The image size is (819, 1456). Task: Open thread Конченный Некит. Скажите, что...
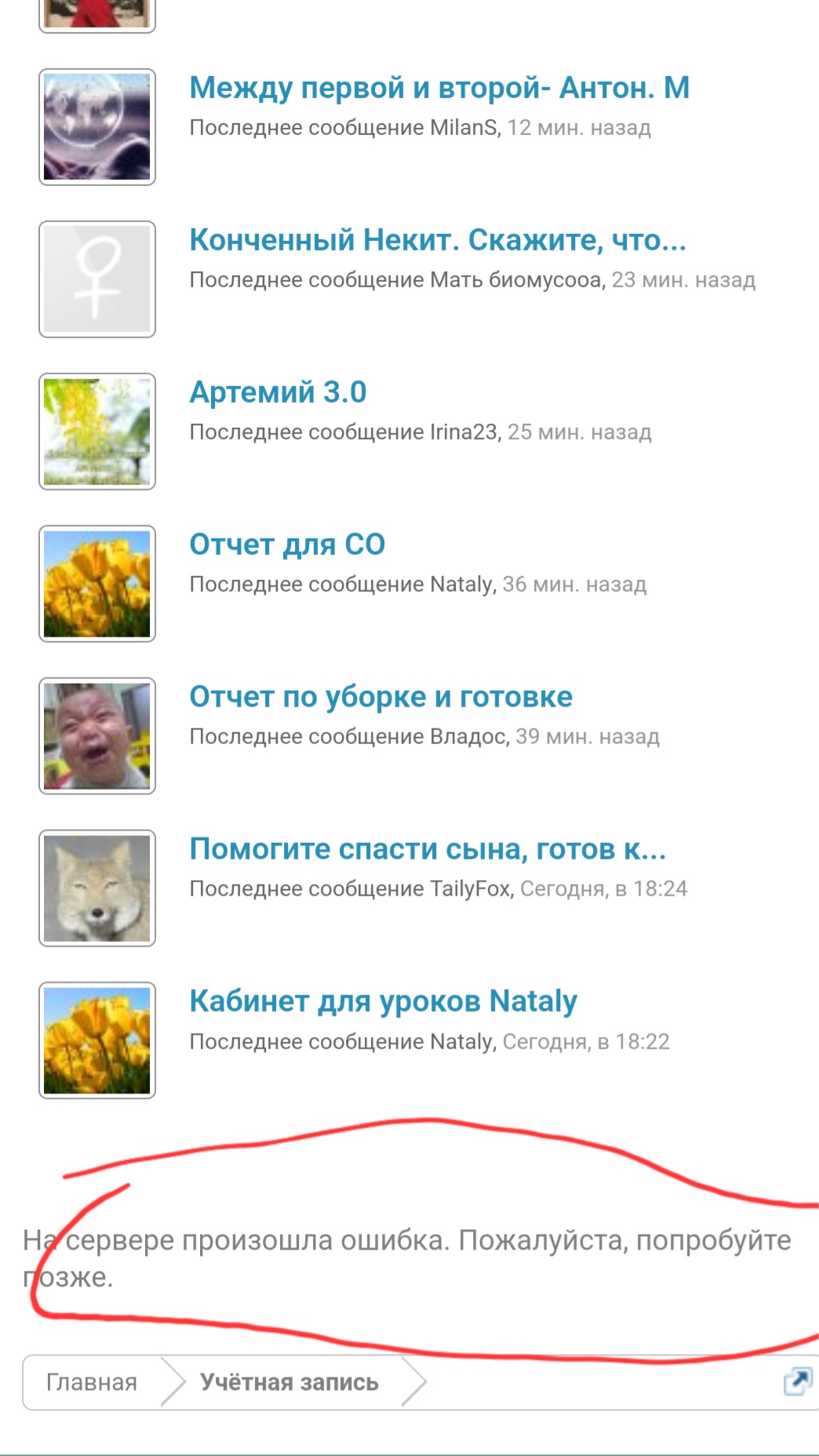(437, 240)
